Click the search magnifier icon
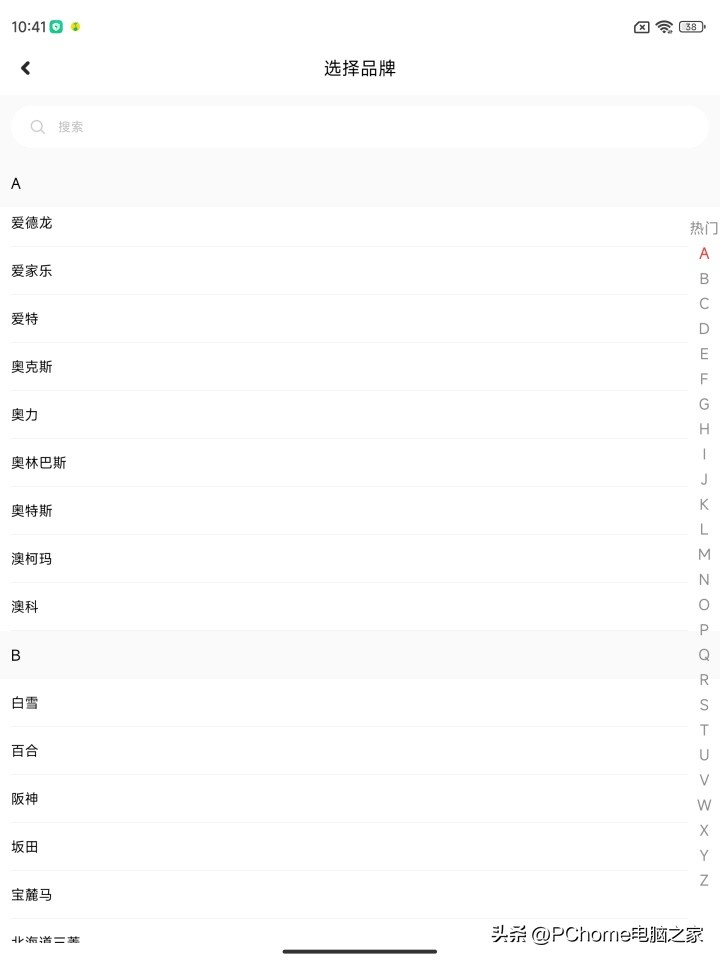The width and height of the screenshot is (720, 960). pos(37,127)
